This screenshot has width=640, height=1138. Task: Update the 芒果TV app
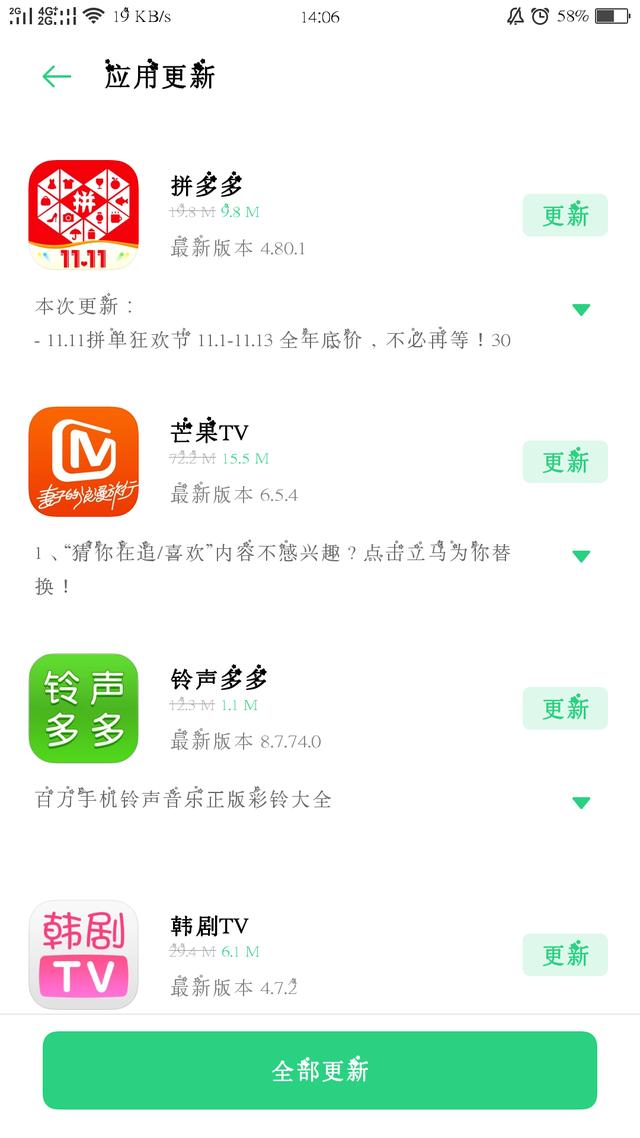pyautogui.click(x=565, y=462)
